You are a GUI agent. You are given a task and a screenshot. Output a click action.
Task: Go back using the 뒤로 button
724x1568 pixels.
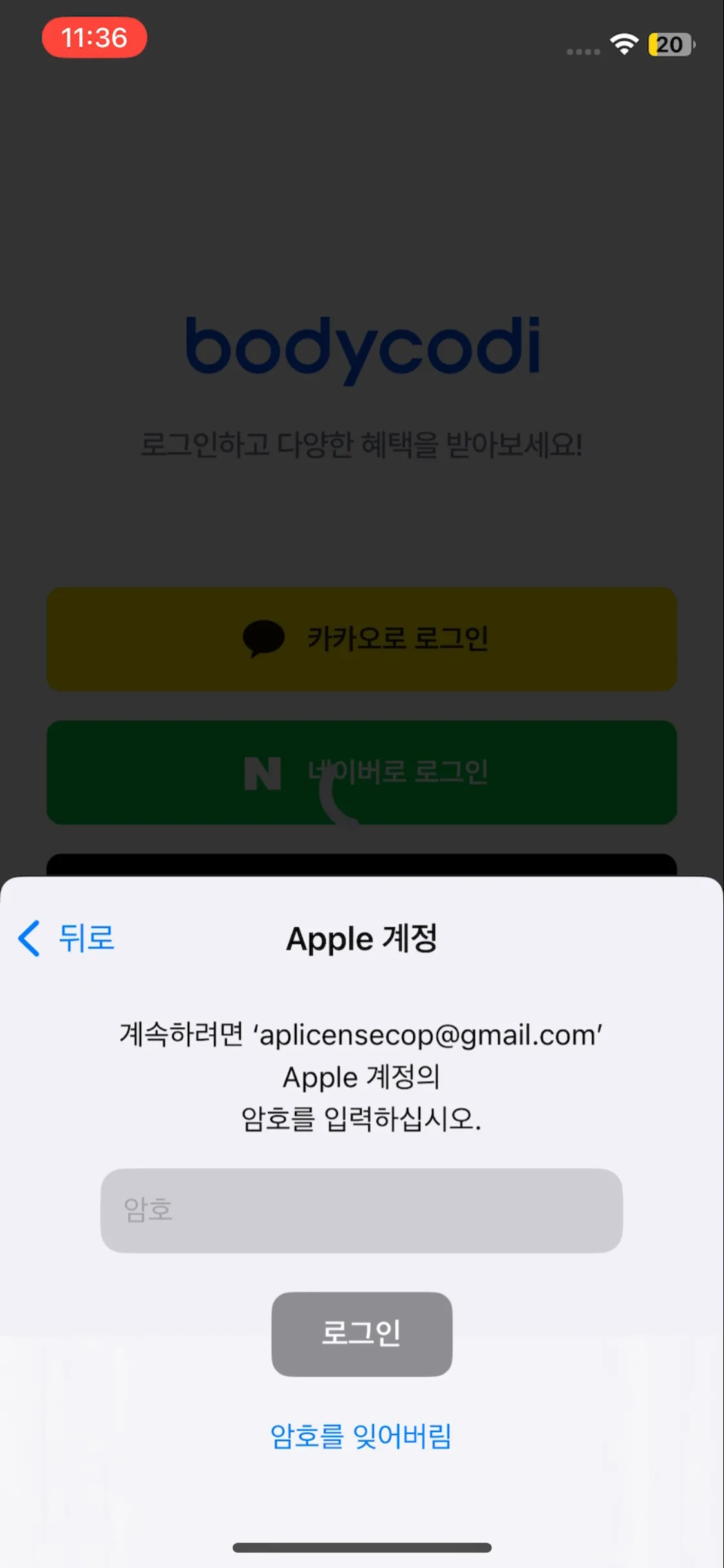pyautogui.click(x=67, y=938)
